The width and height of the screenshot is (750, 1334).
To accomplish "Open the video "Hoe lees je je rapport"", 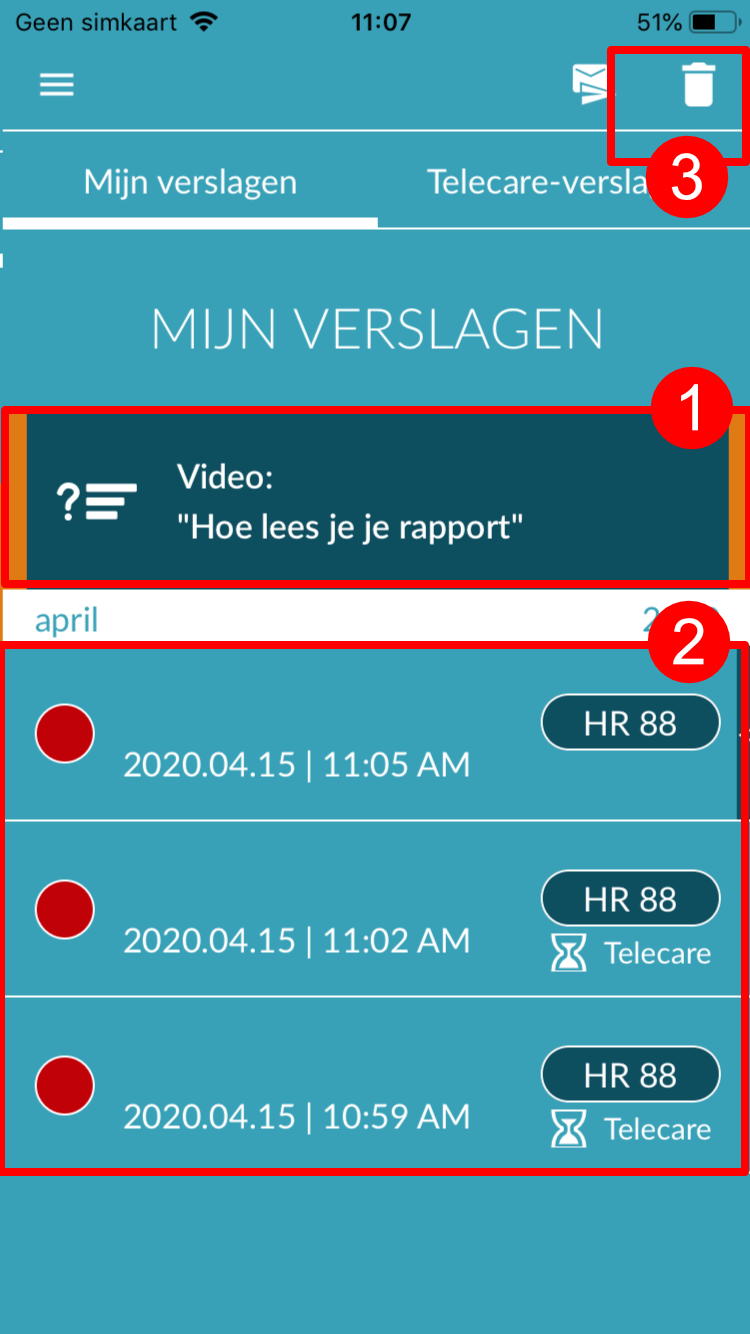I will coord(375,497).
